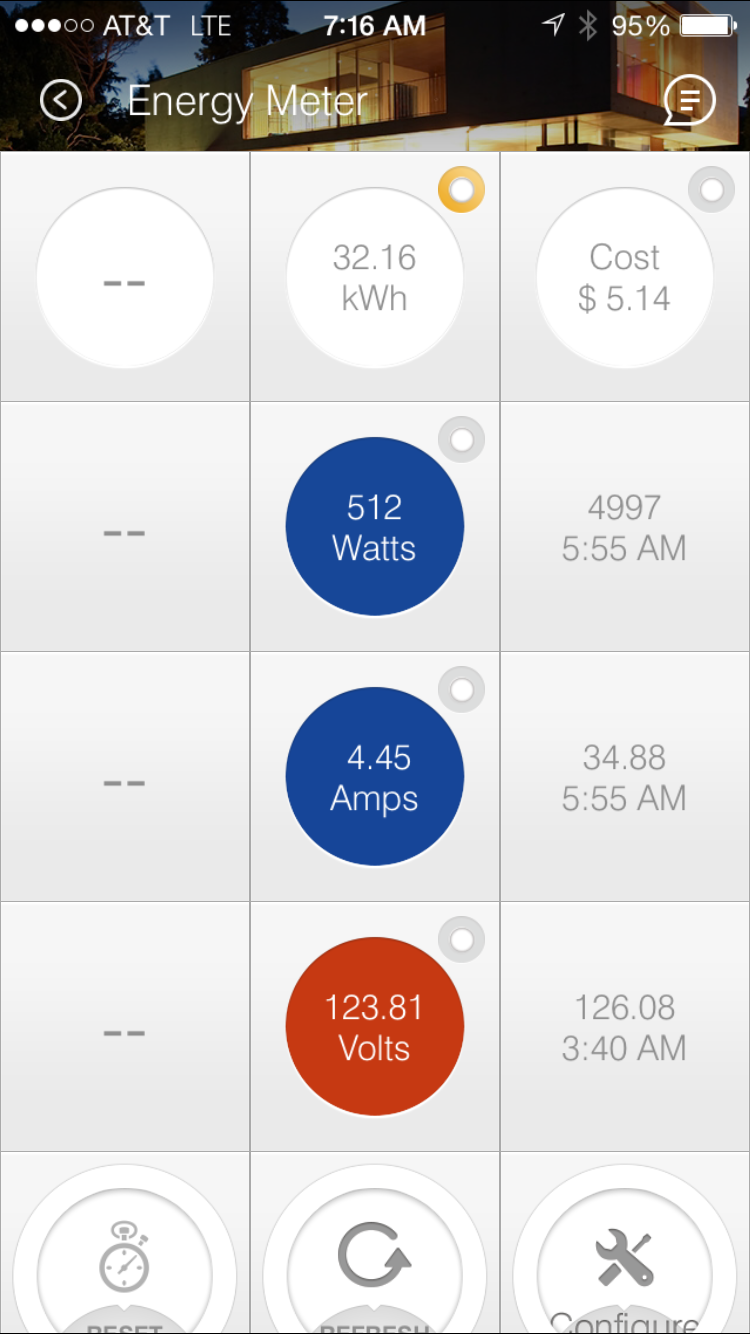Toggle the indicator on the Cost tile
750x1334 pixels.
click(x=711, y=189)
